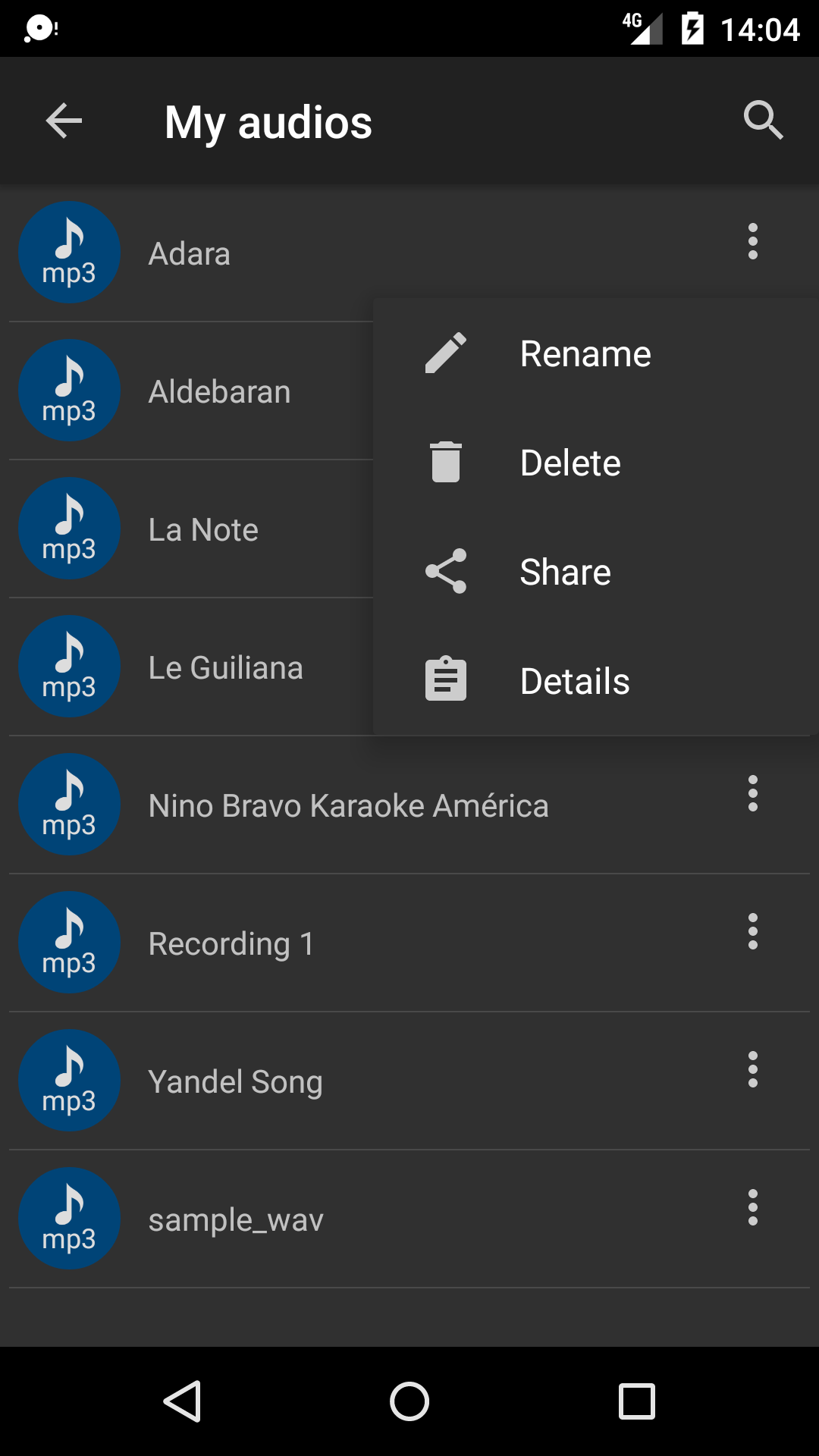Open Nino Bravo Karaoke América audio

click(x=348, y=806)
